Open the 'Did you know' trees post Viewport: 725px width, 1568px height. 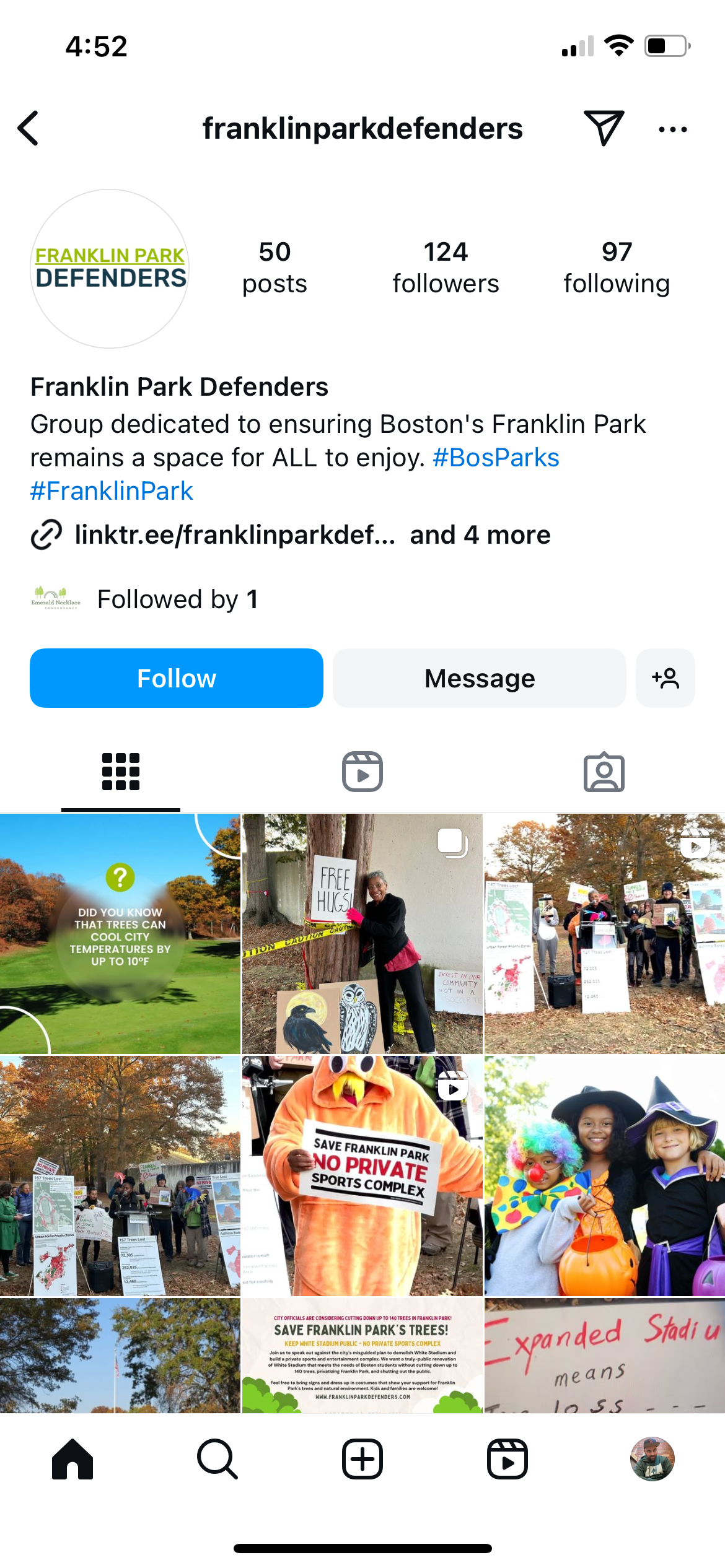coord(120,934)
